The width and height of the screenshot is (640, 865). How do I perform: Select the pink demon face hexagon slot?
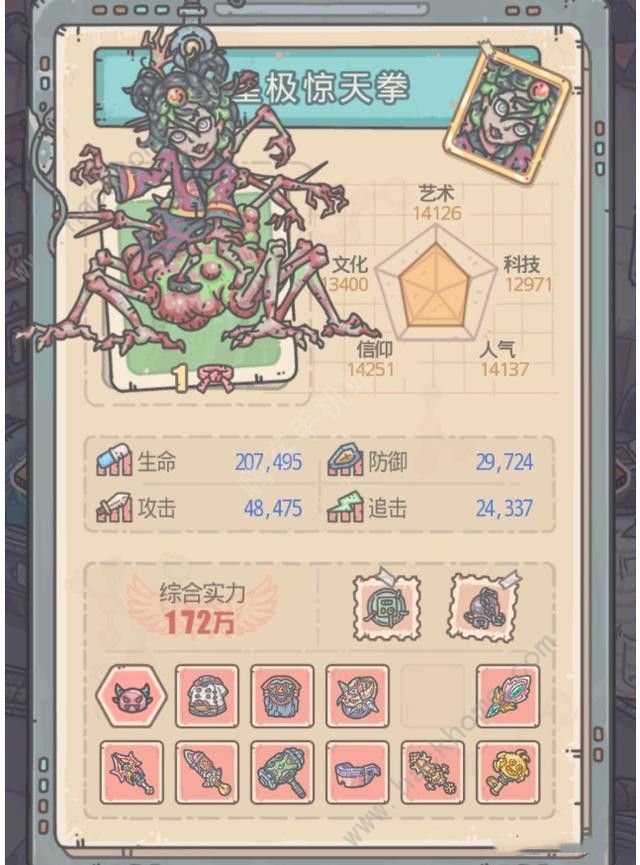(x=131, y=696)
